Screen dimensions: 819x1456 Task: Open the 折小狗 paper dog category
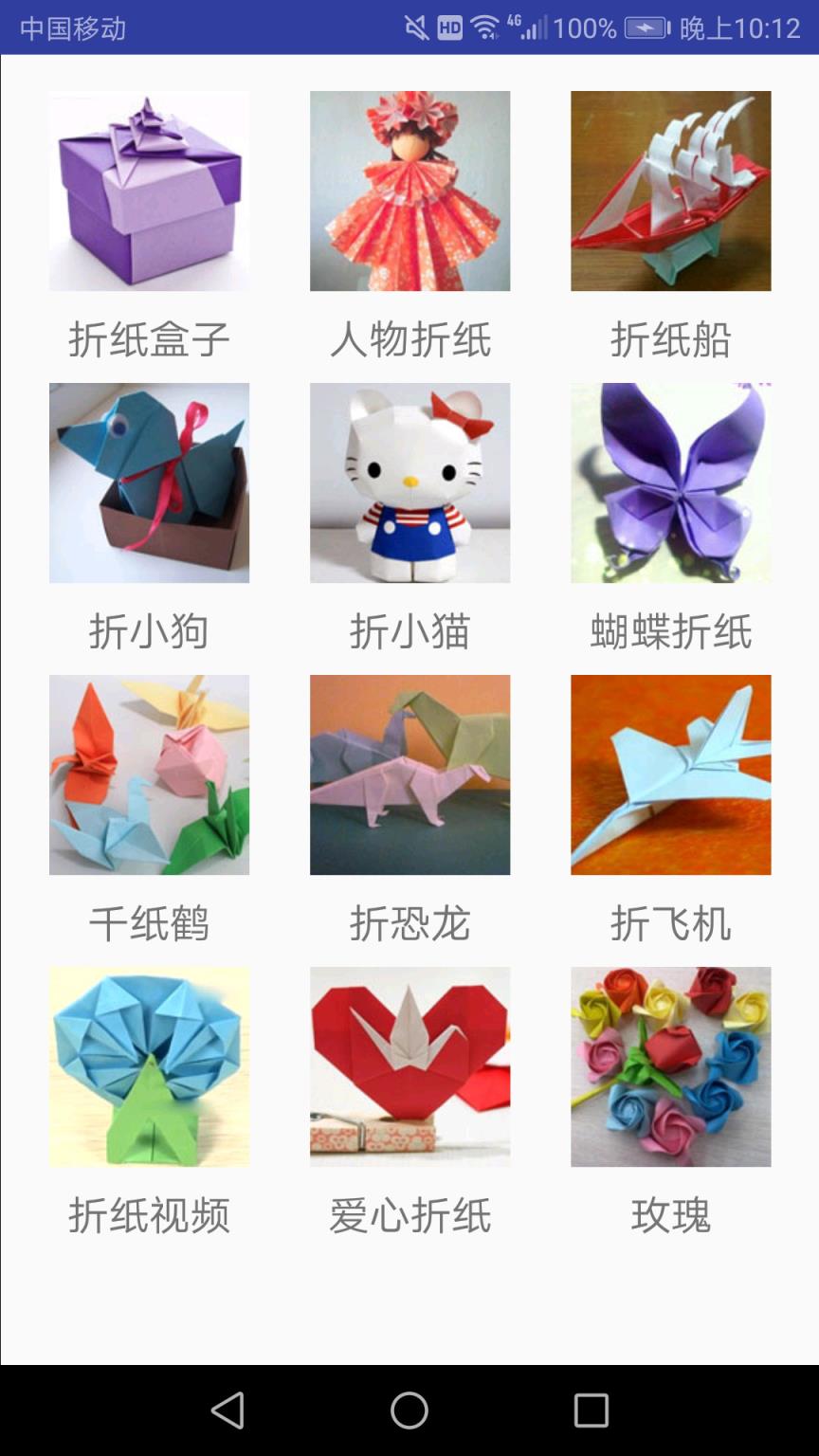[x=149, y=483]
